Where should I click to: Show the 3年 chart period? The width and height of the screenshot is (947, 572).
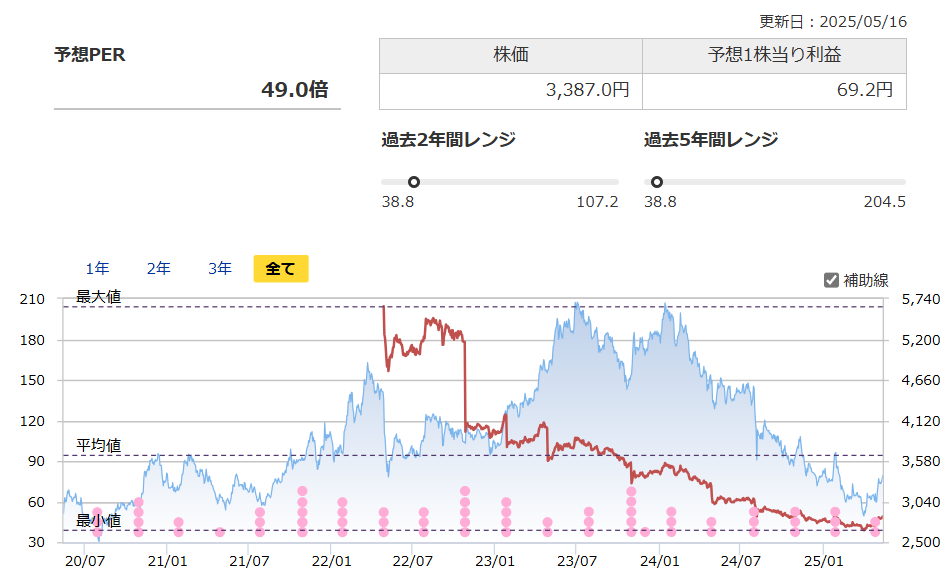tap(219, 268)
